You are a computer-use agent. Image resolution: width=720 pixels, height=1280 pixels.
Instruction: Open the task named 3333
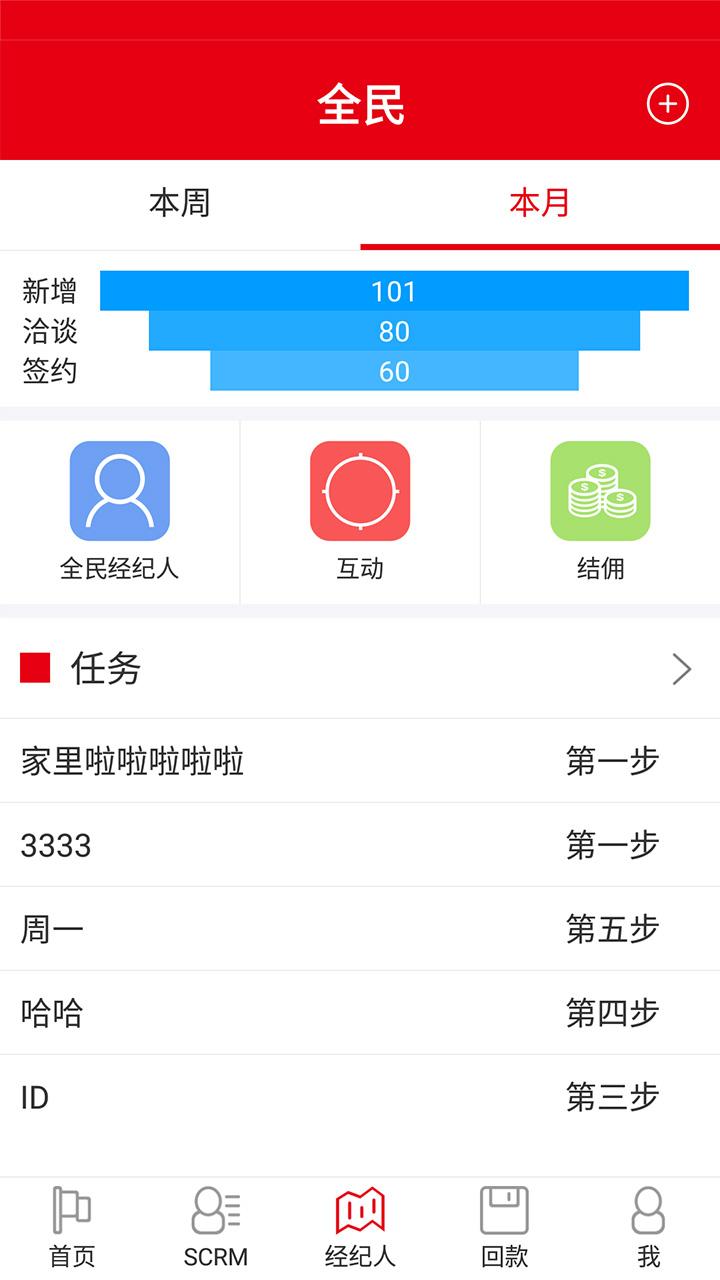[360, 845]
